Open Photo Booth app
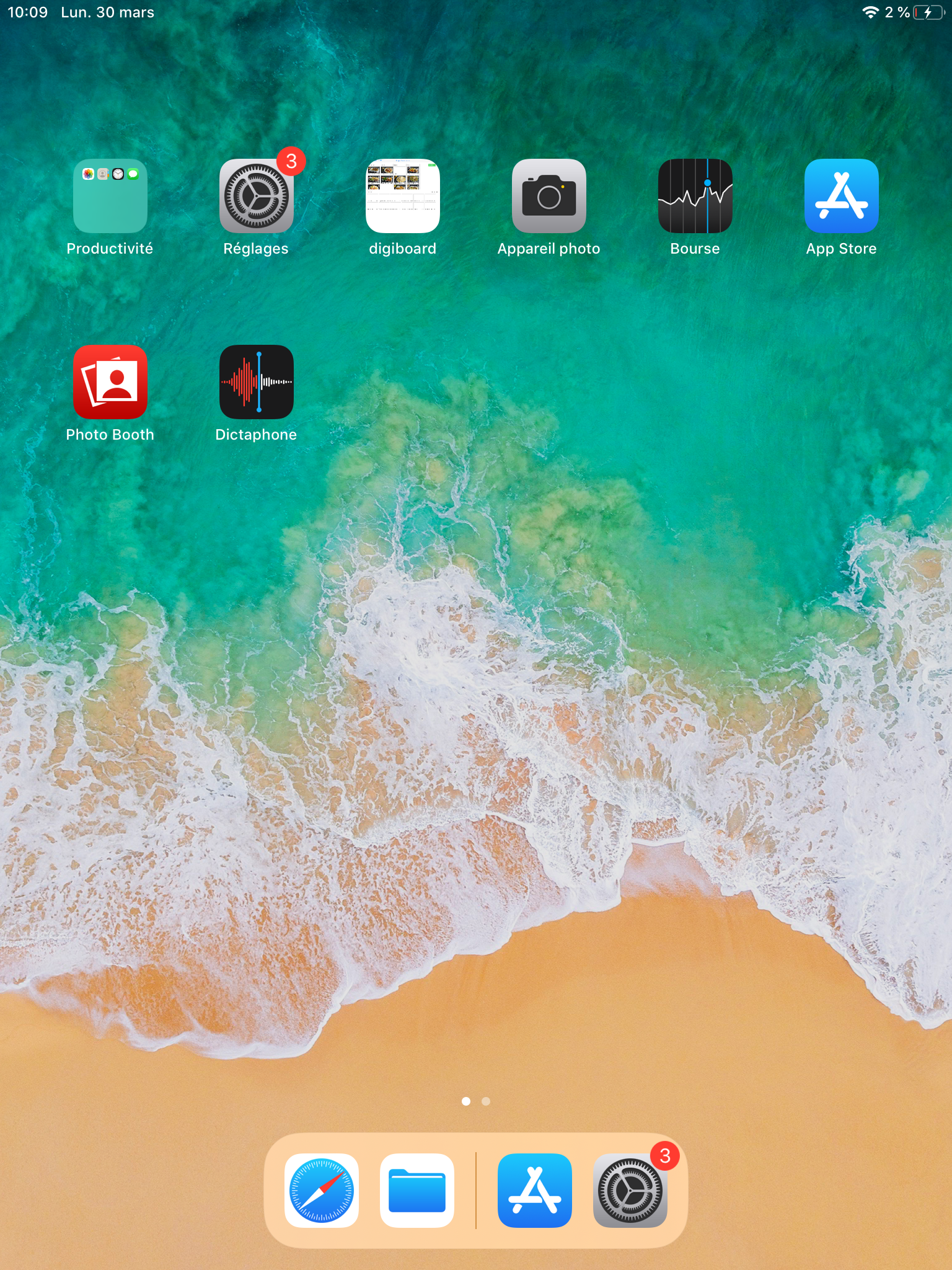952x1270 pixels. pyautogui.click(x=110, y=382)
